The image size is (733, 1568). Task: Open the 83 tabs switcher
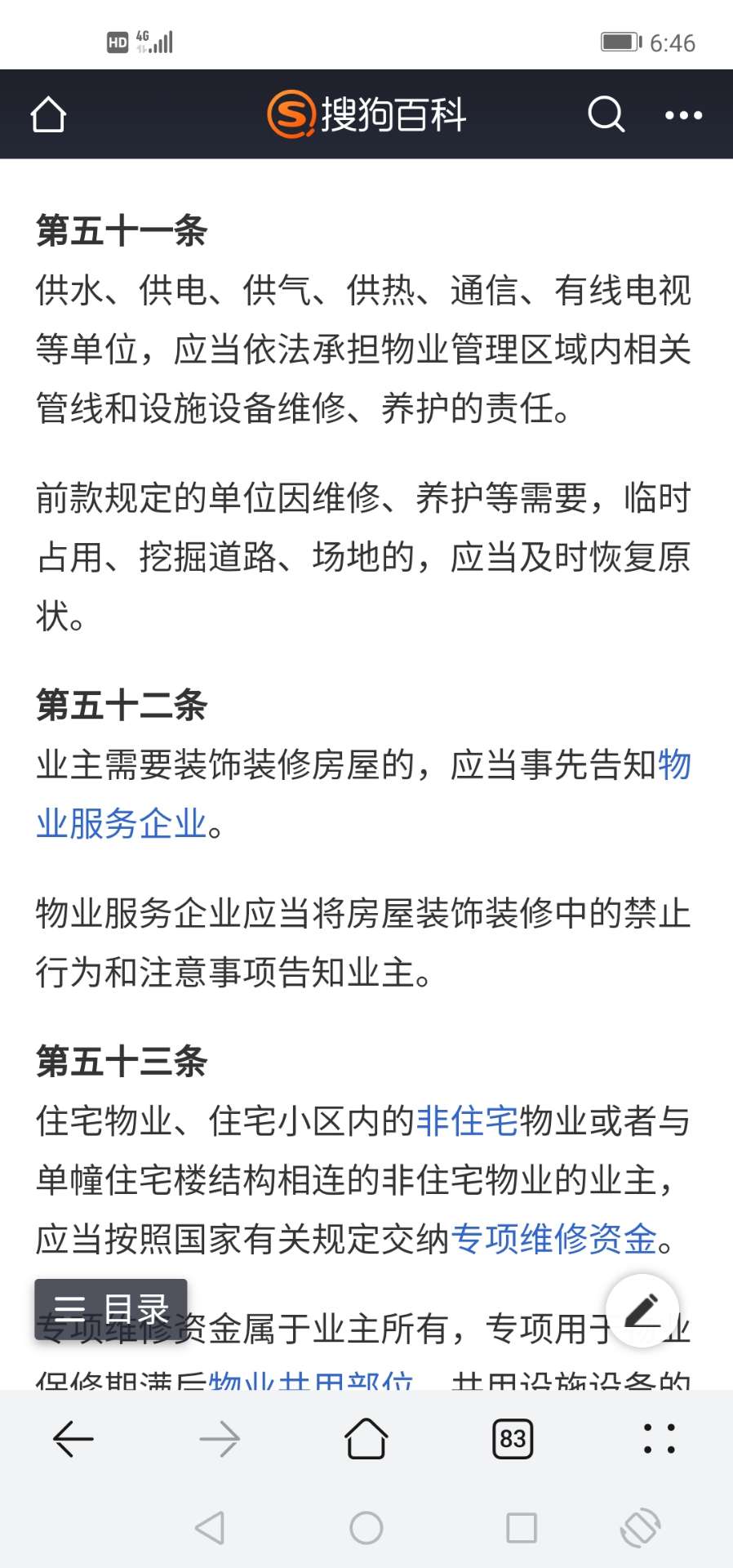point(513,1439)
